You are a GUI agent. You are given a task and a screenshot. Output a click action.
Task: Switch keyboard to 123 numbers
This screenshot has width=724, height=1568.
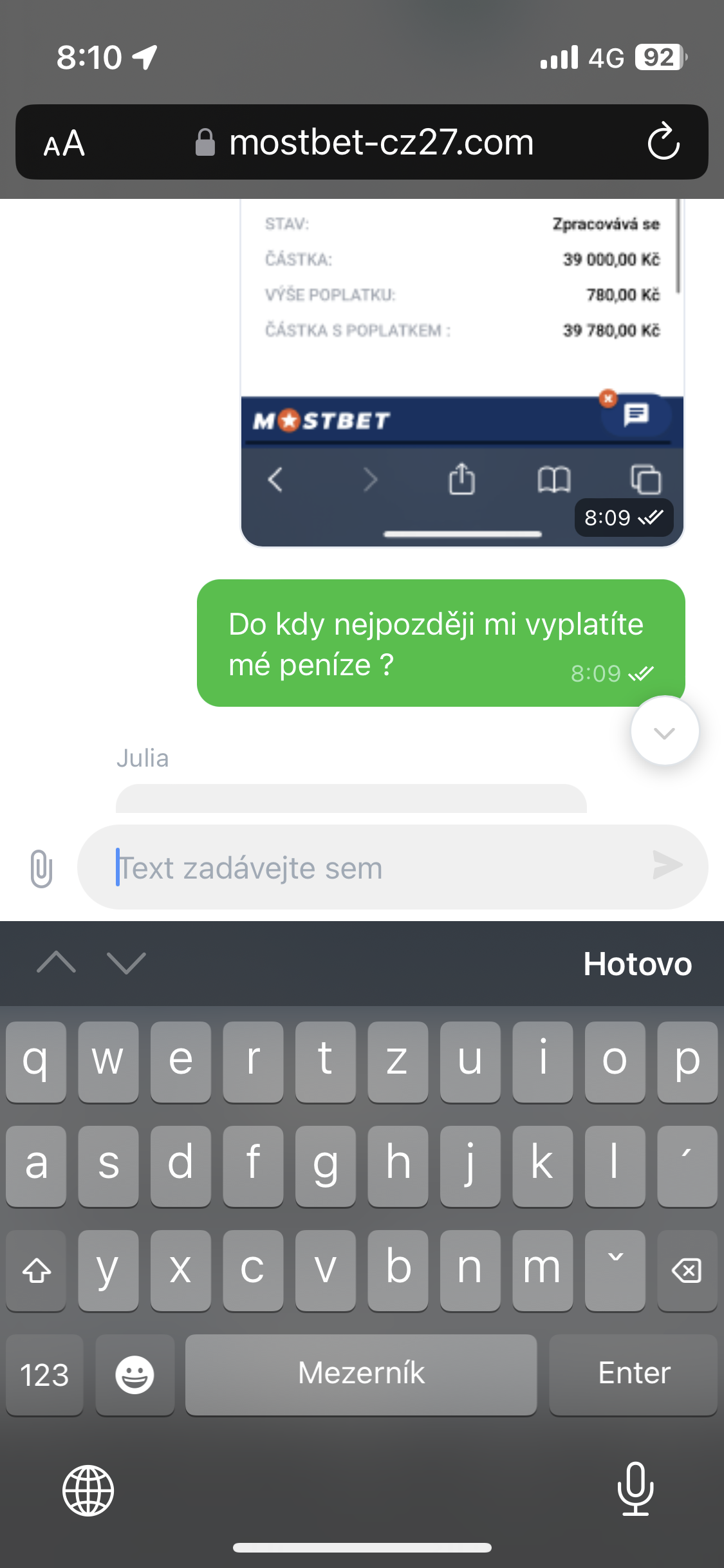44,1375
